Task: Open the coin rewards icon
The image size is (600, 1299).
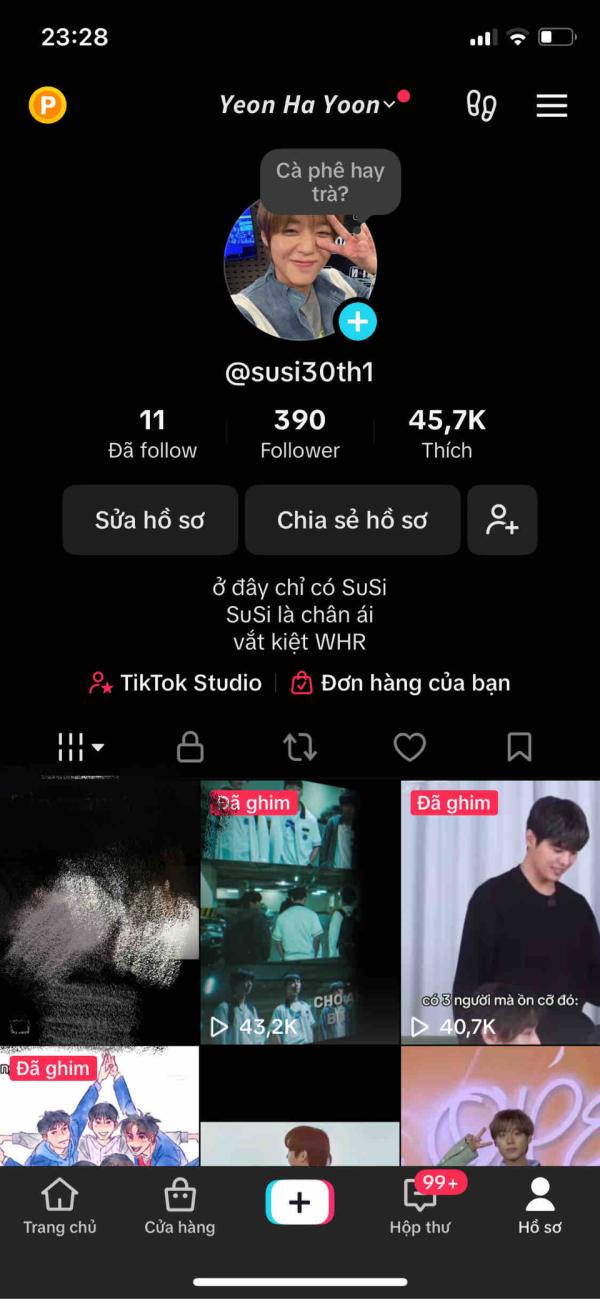Action: click(47, 105)
